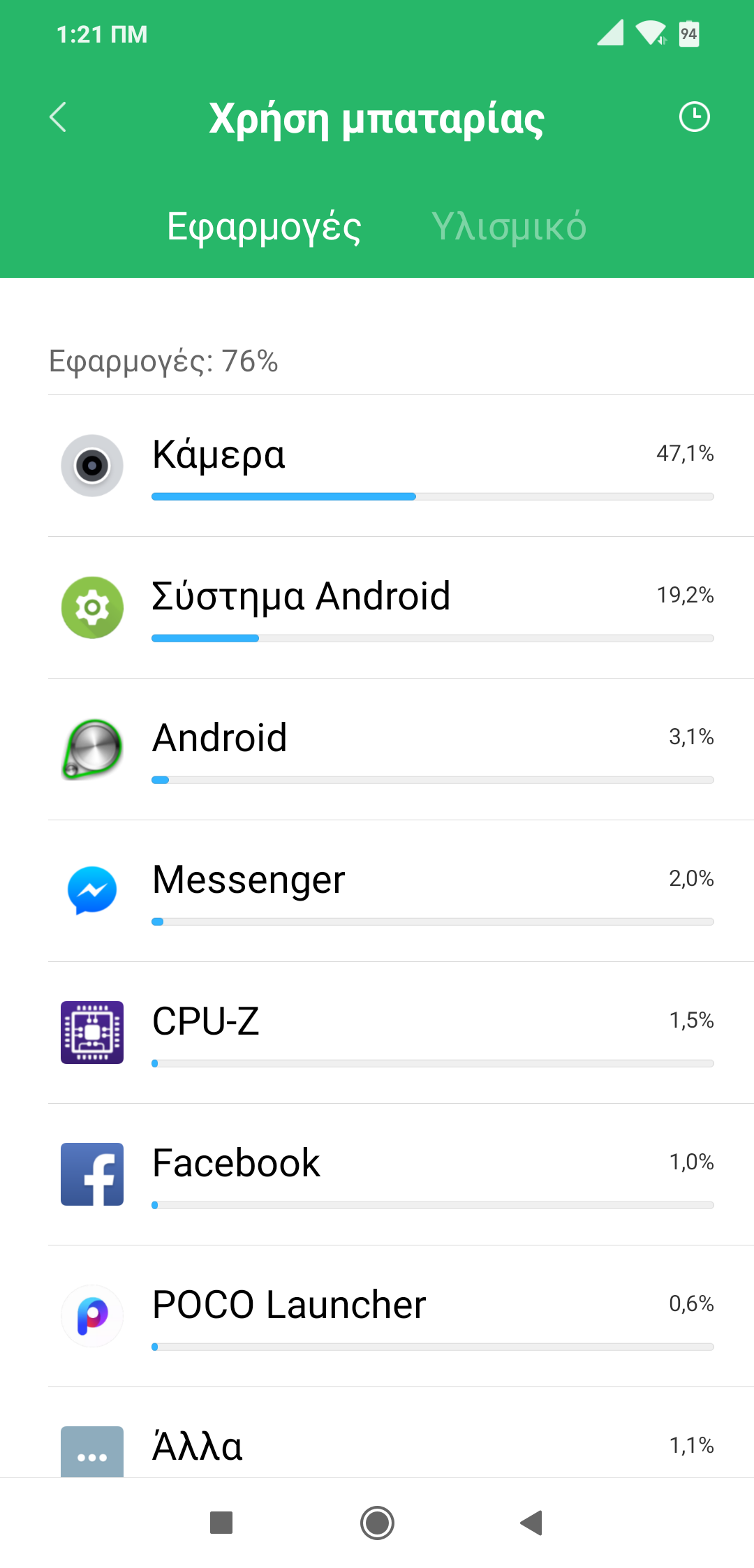
Task: Select the Εφαρμογές tab
Action: pyautogui.click(x=264, y=226)
